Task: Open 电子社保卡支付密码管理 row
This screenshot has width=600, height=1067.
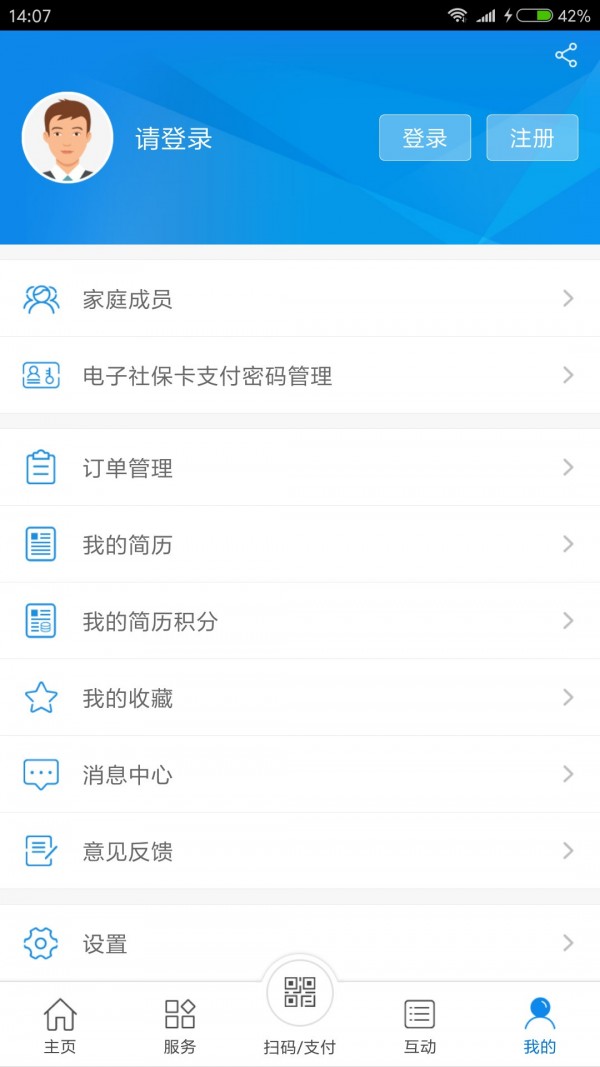Action: pyautogui.click(x=300, y=376)
